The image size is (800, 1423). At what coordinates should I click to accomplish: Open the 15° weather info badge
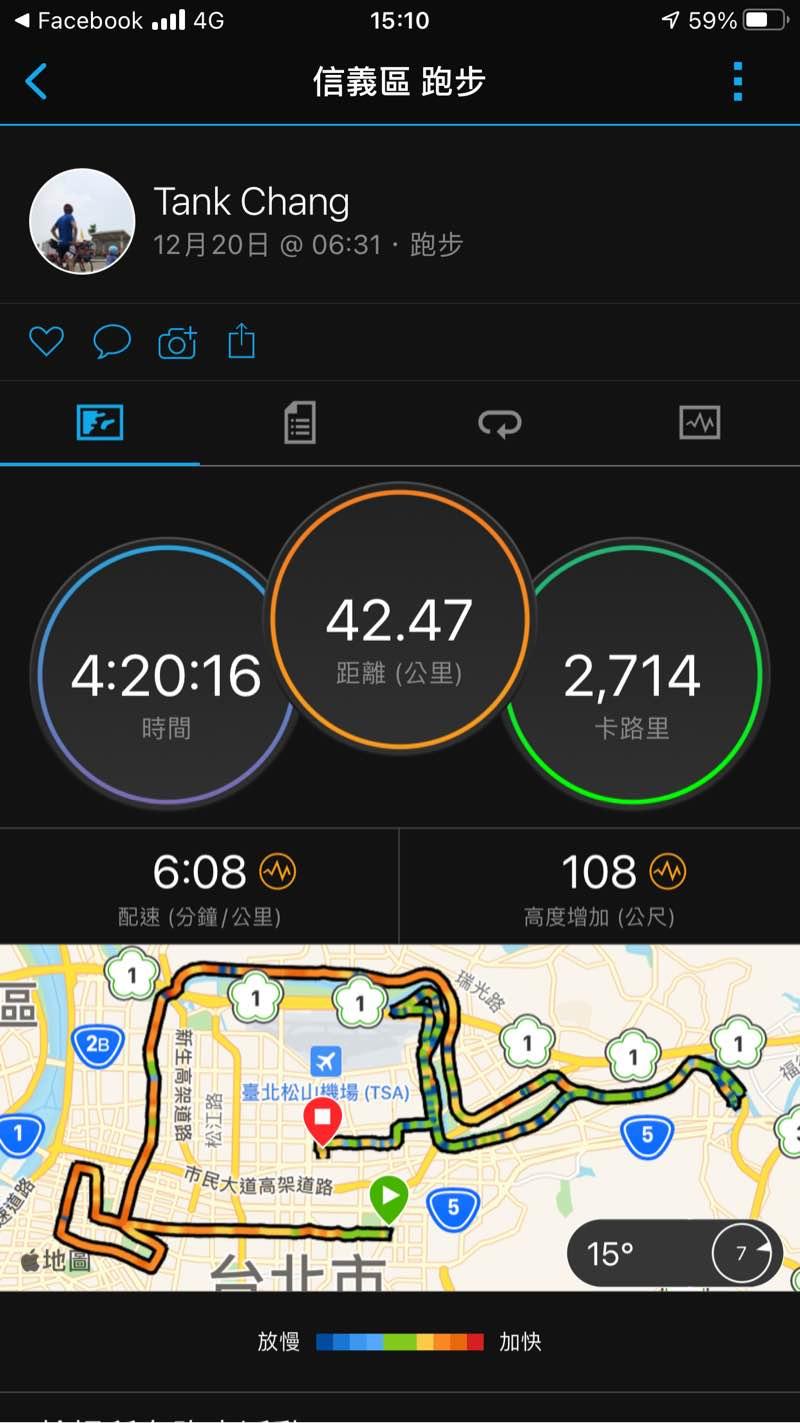tap(674, 1253)
